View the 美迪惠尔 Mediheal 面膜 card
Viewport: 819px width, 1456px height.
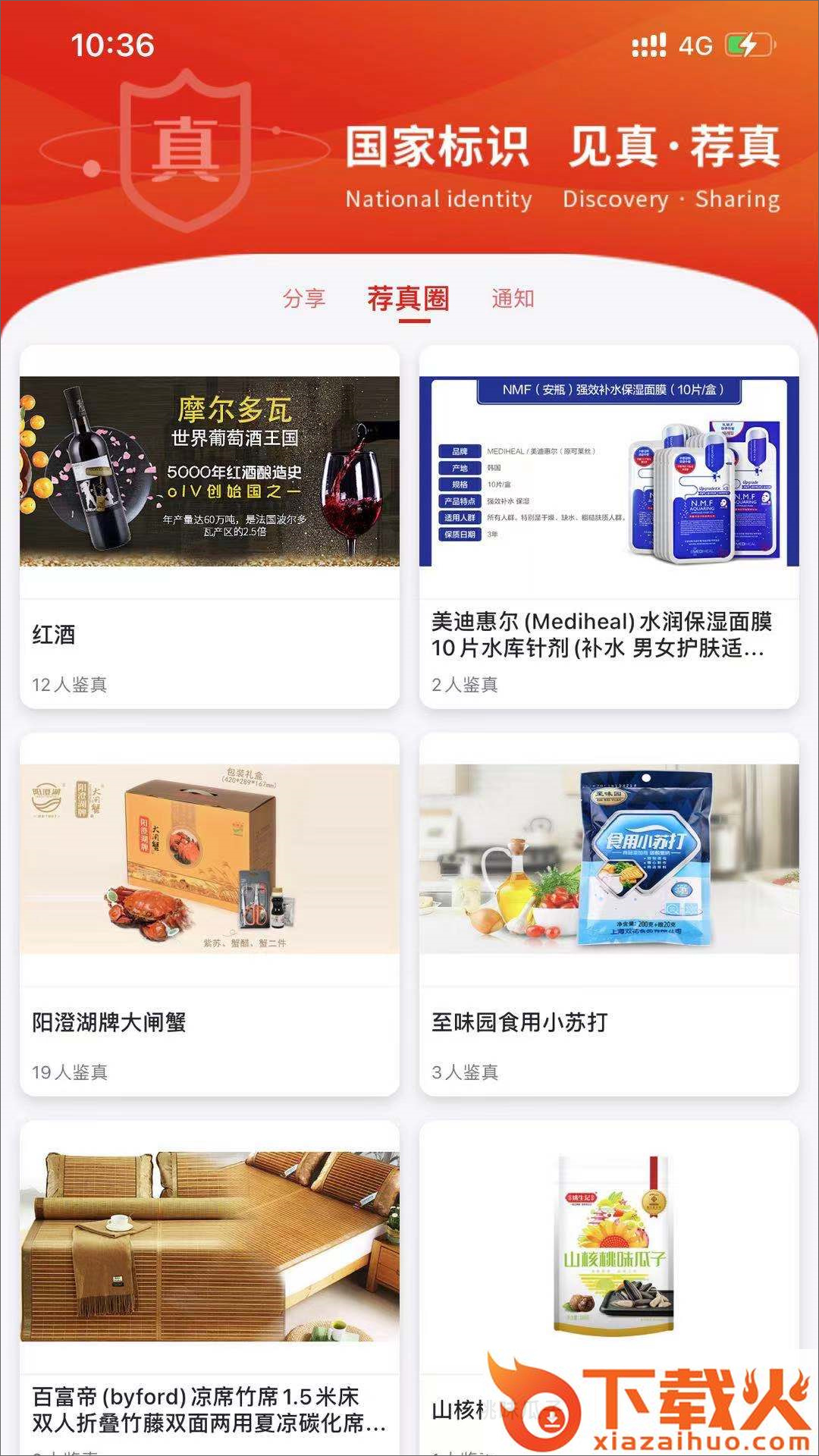point(609,527)
